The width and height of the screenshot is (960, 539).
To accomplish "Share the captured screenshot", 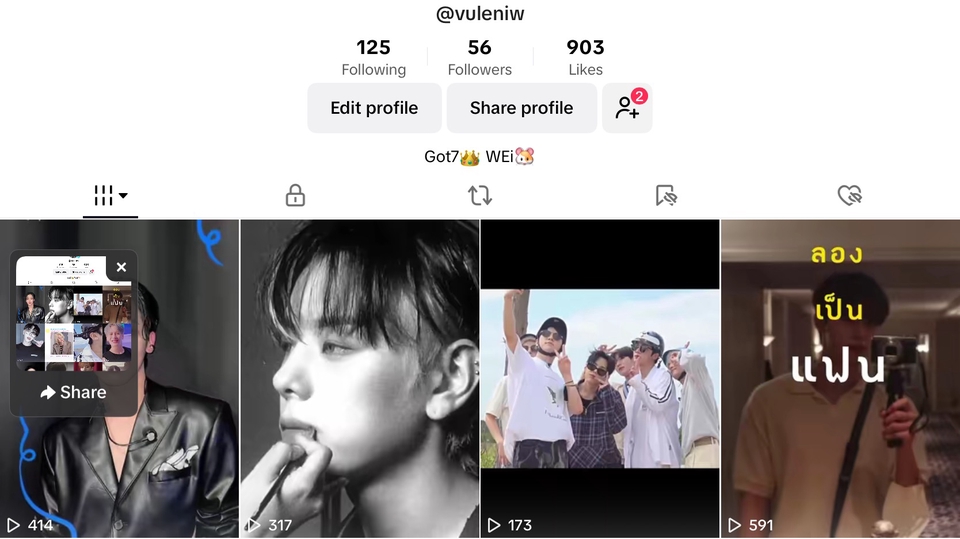I will [x=73, y=392].
